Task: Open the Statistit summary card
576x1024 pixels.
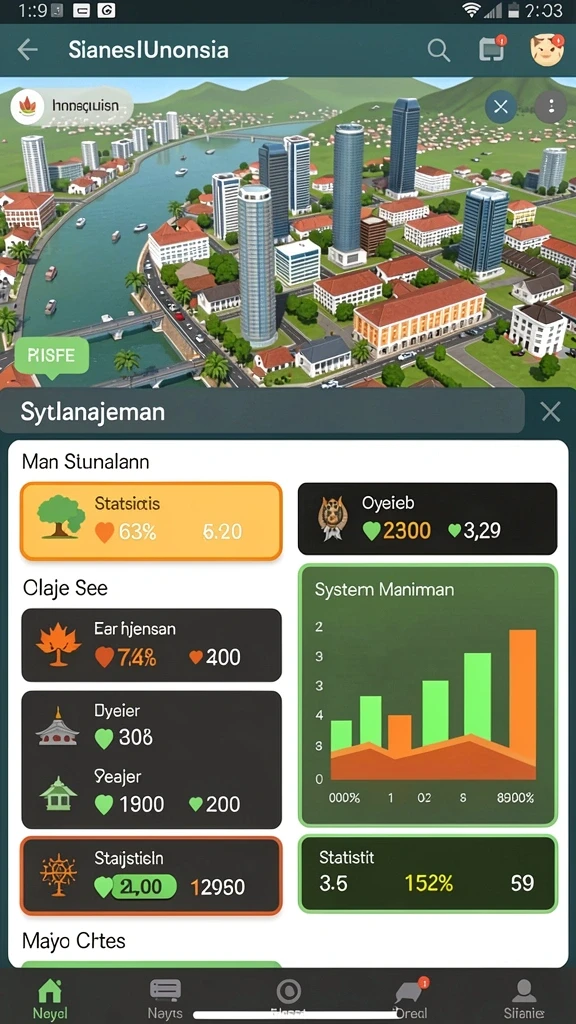Action: coord(428,873)
